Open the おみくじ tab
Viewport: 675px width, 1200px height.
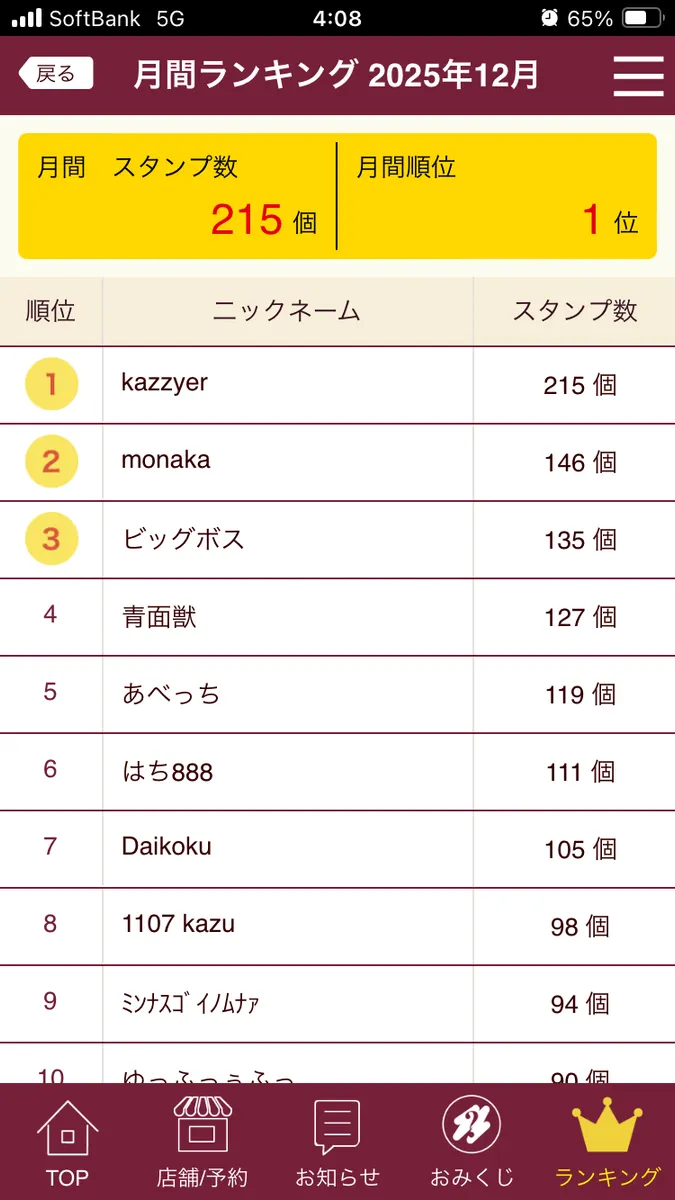point(471,1143)
